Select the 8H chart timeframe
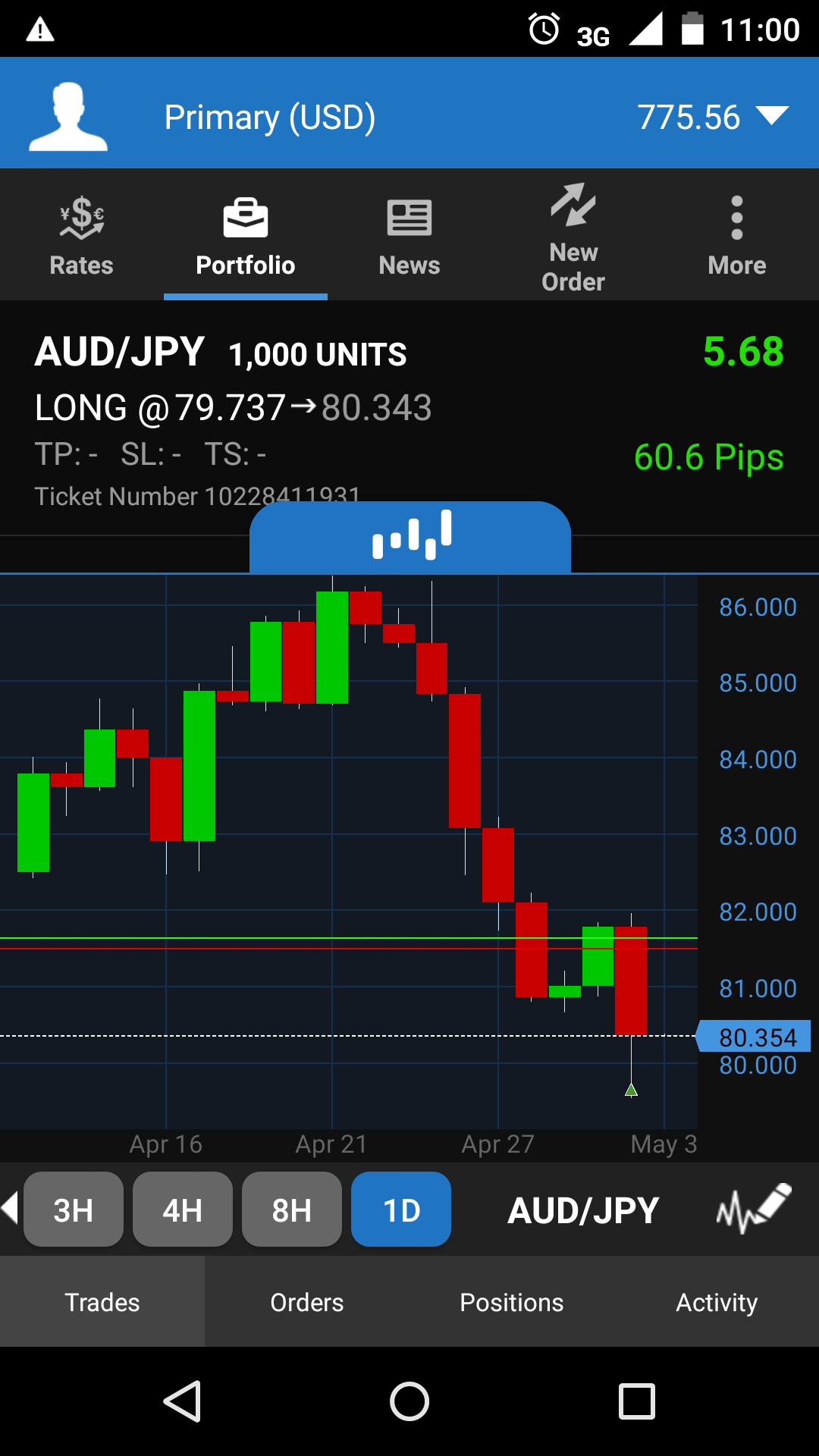Image resolution: width=819 pixels, height=1456 pixels. (x=292, y=1210)
